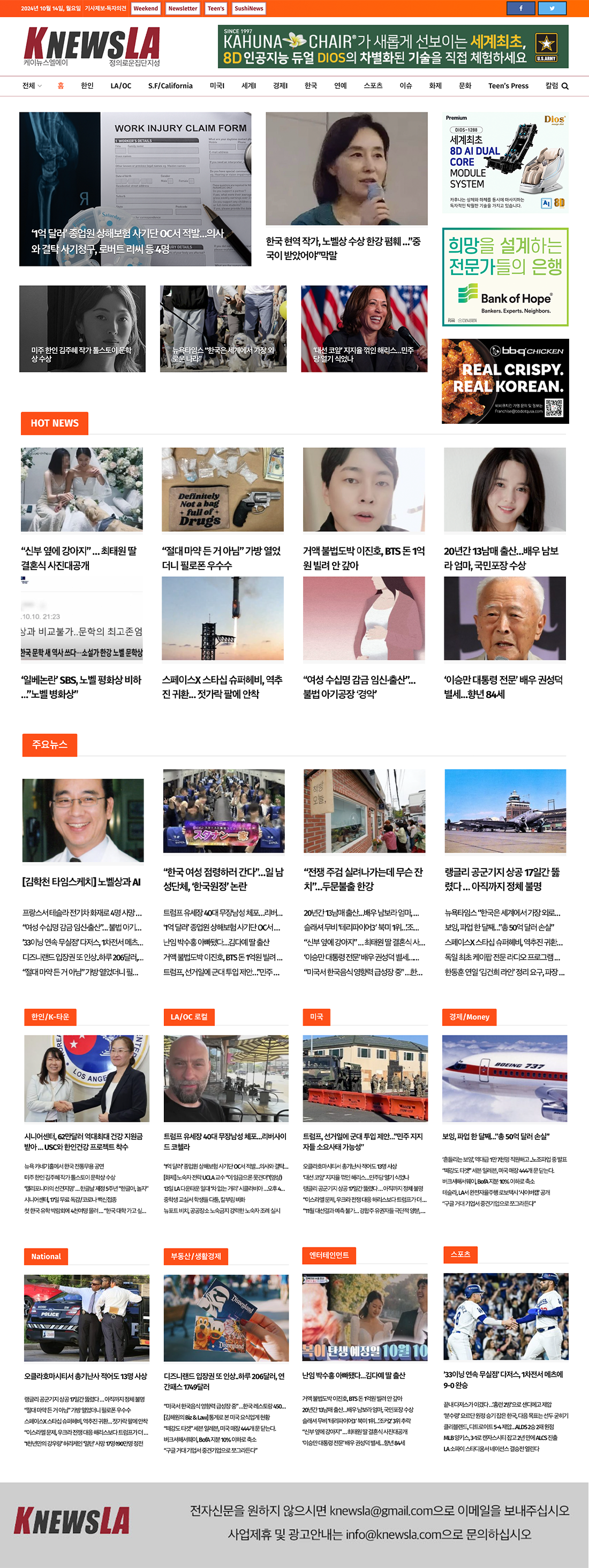Open the SushiNews button
The image size is (589, 1568).
point(248,9)
